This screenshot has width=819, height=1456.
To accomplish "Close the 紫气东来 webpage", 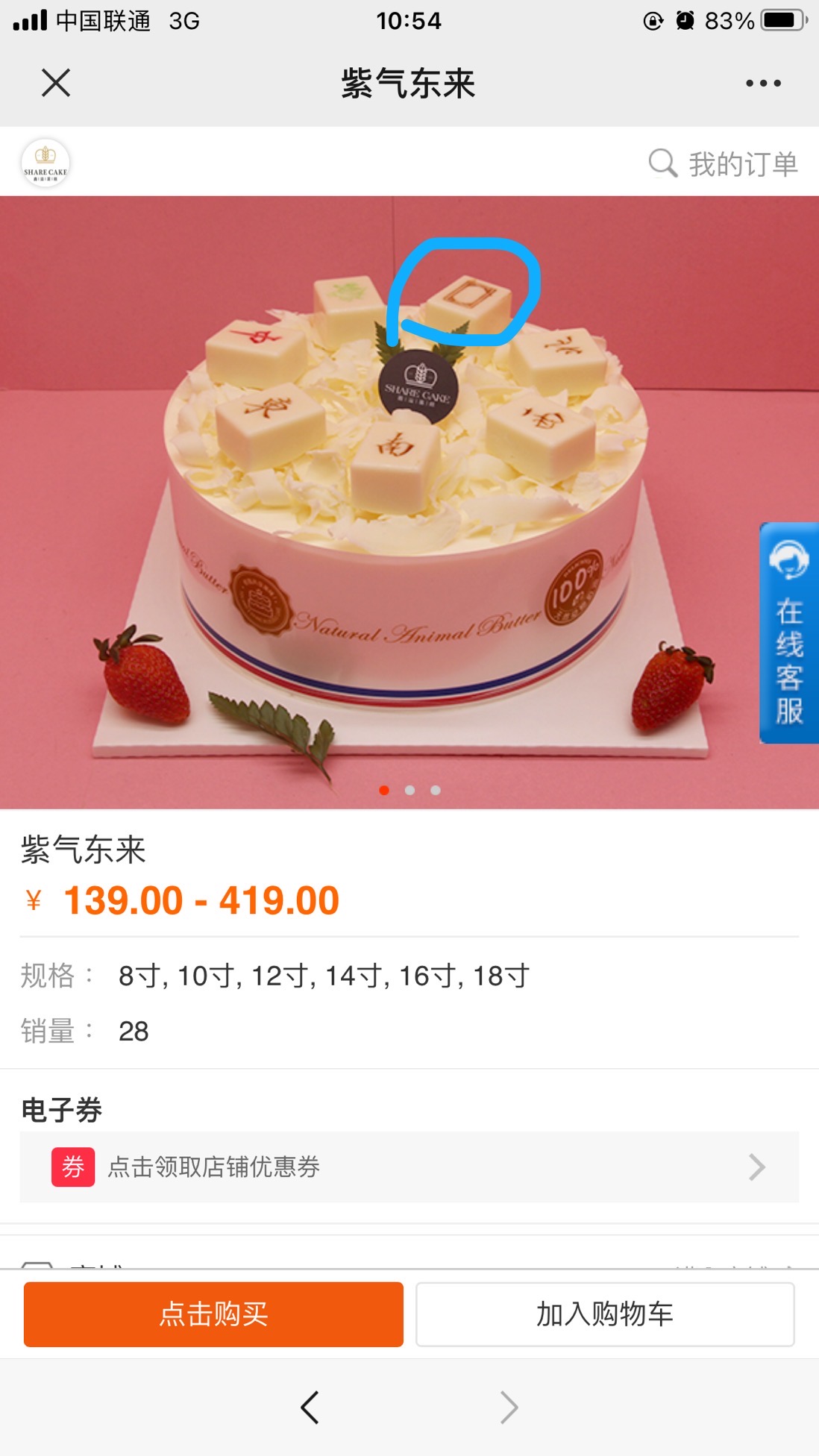I will [x=56, y=83].
